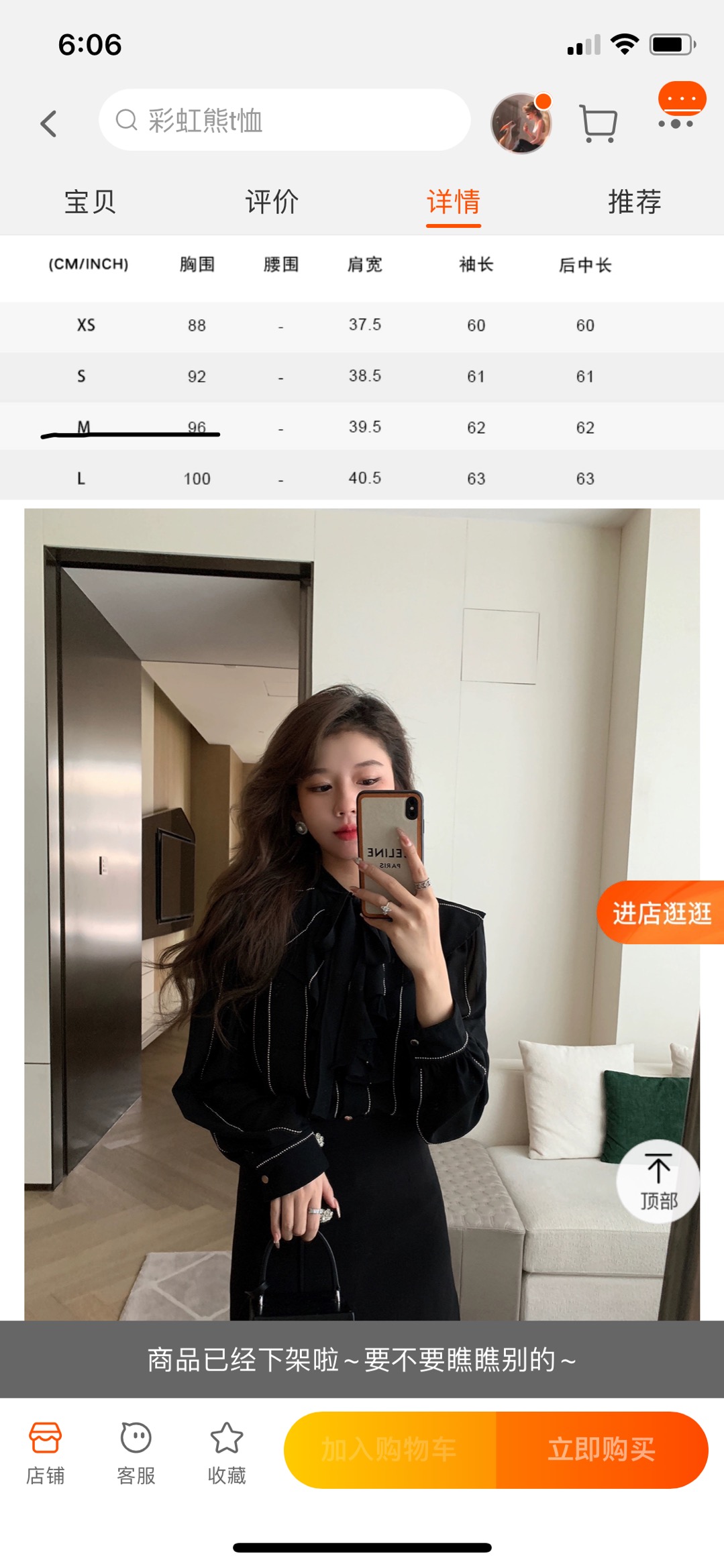Tap 立即购买 to buy now
This screenshot has width=724, height=1568.
coord(601,1449)
